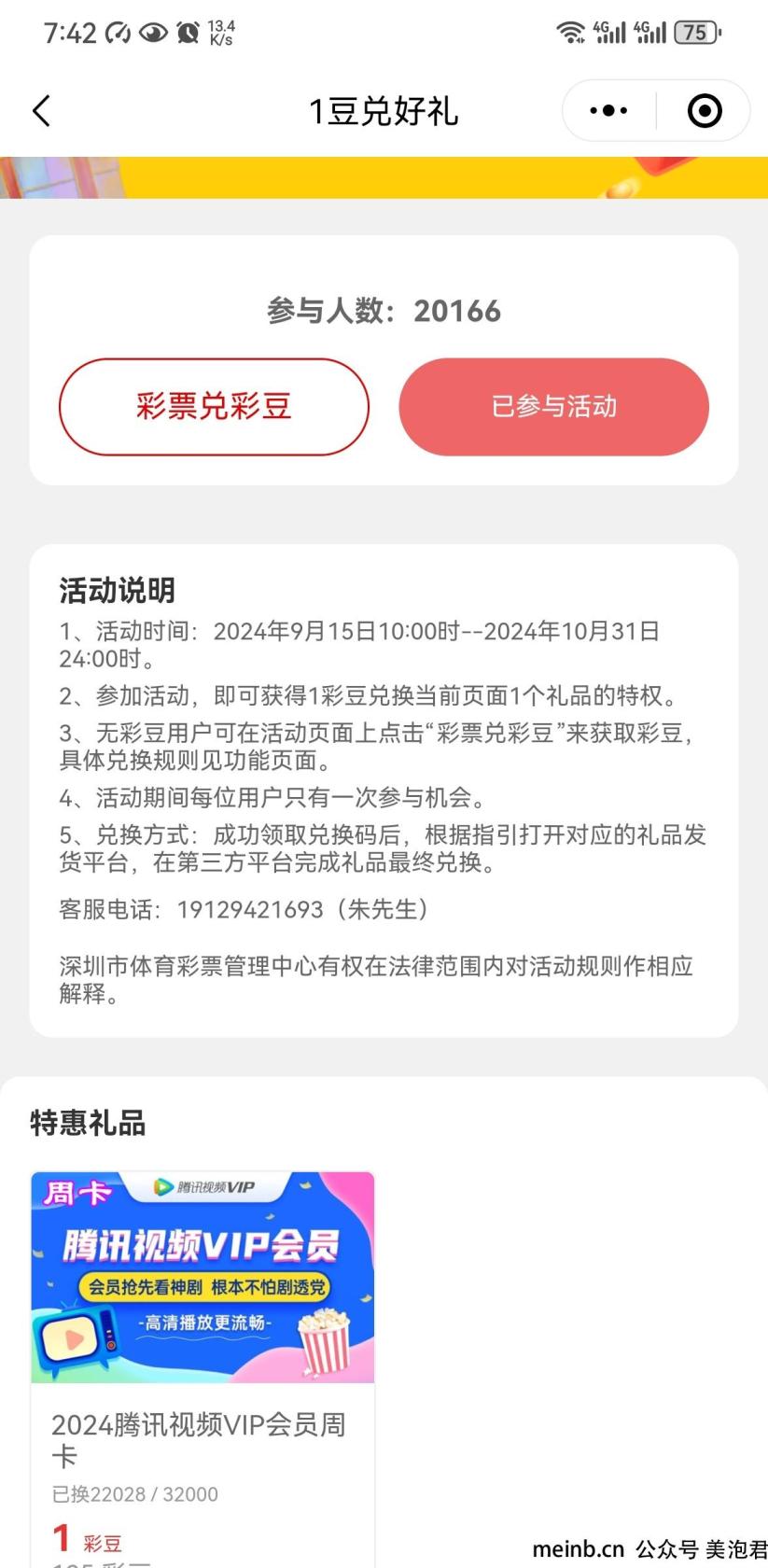The width and height of the screenshot is (768, 1568).
Task: Tap the 彩票兑彩豆 button
Action: [214, 407]
